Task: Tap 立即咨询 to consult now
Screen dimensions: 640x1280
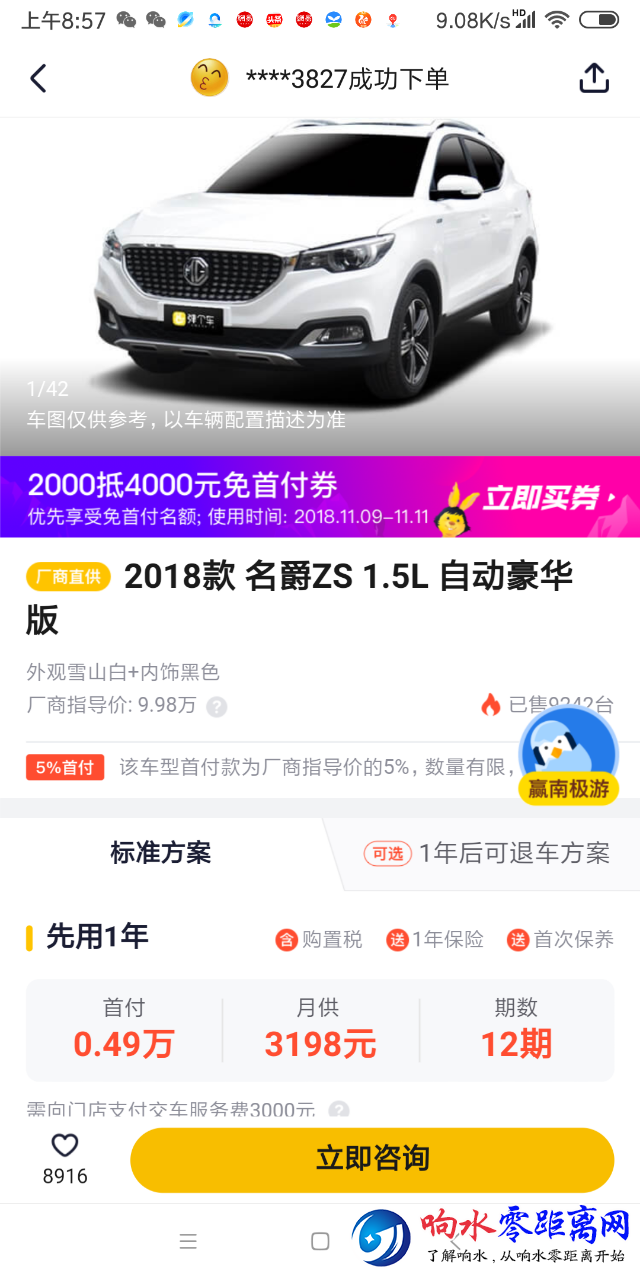Action: [372, 1159]
